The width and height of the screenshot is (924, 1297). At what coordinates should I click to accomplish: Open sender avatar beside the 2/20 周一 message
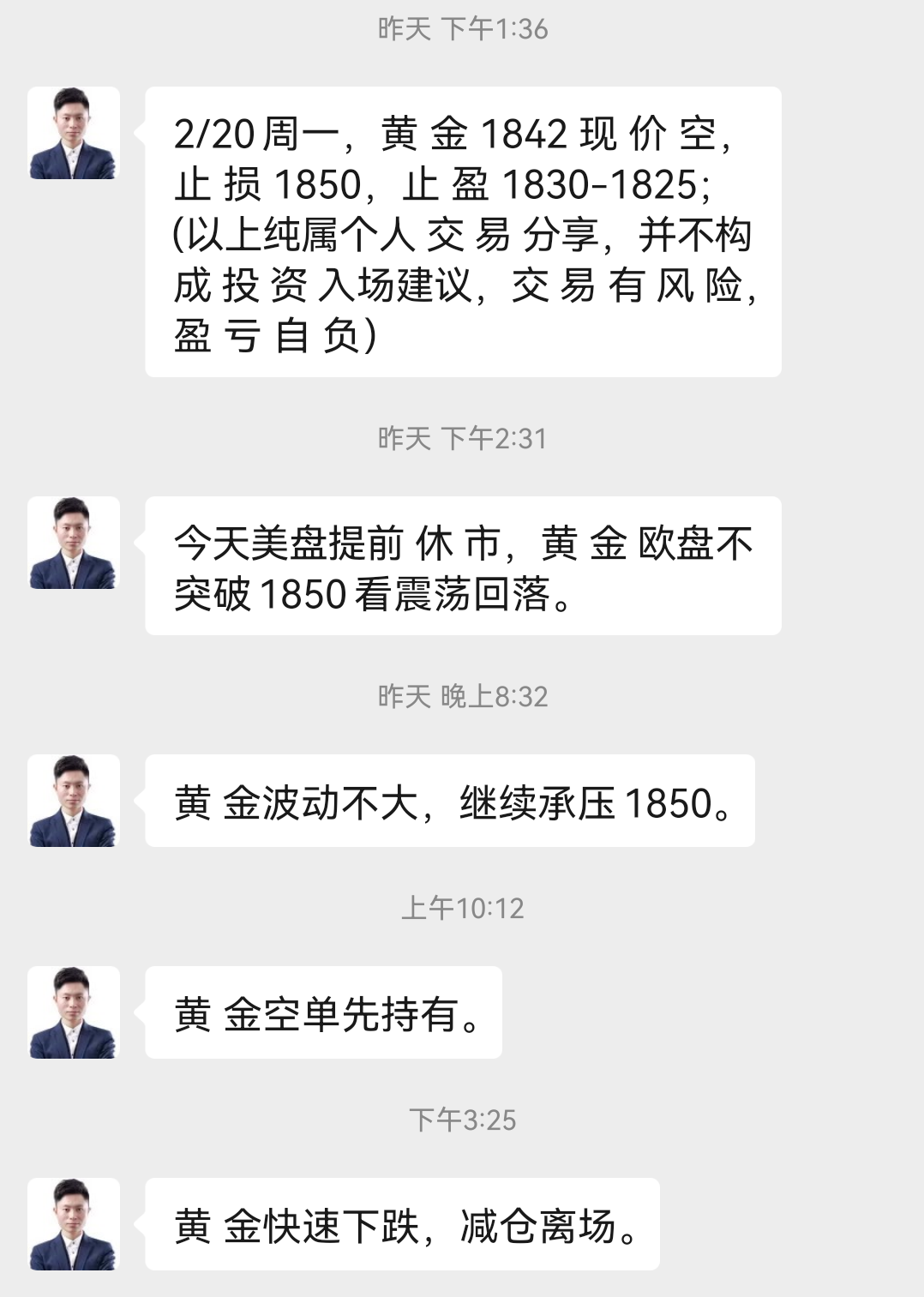pyautogui.click(x=73, y=133)
